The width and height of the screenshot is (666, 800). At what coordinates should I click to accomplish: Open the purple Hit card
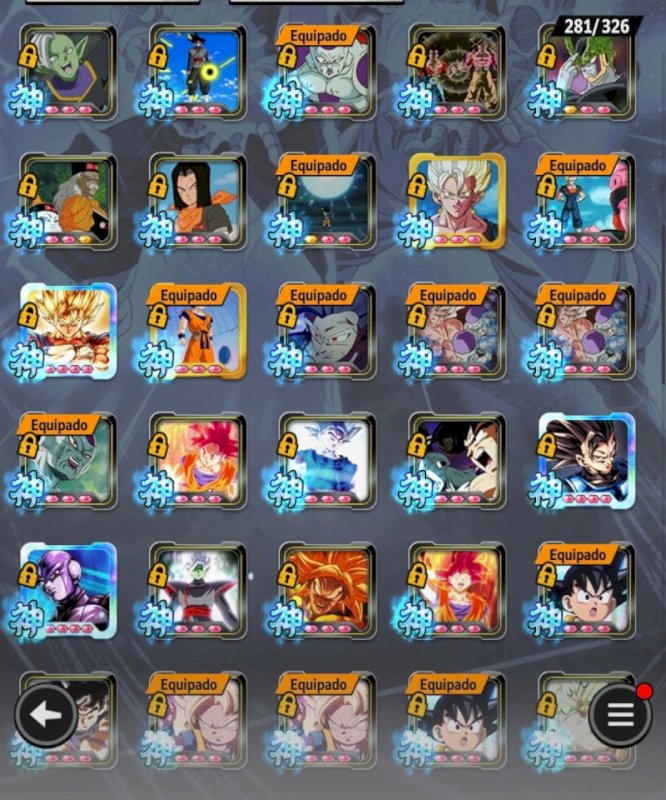[x=68, y=592]
